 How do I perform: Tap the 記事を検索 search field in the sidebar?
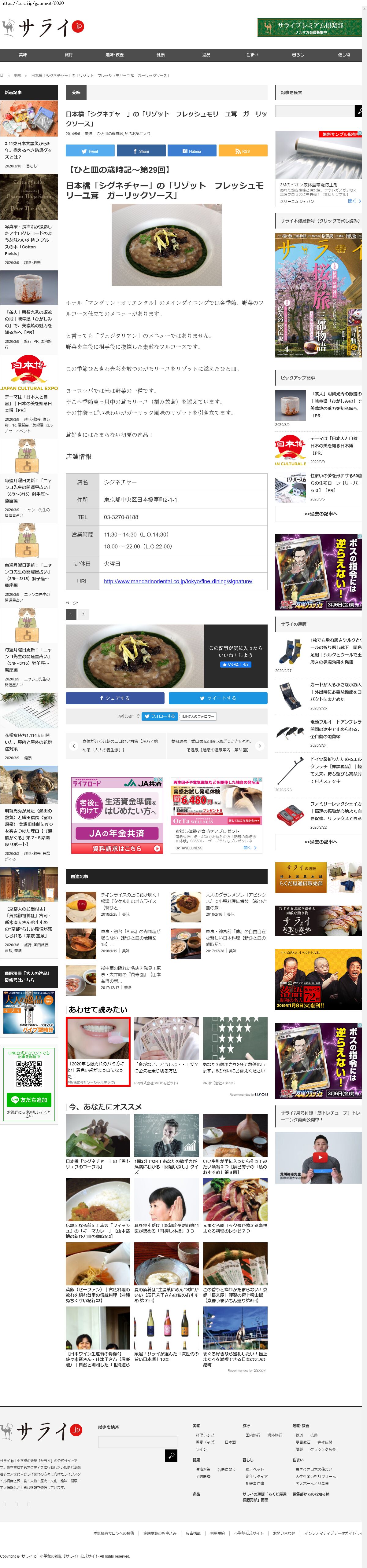(x=315, y=111)
